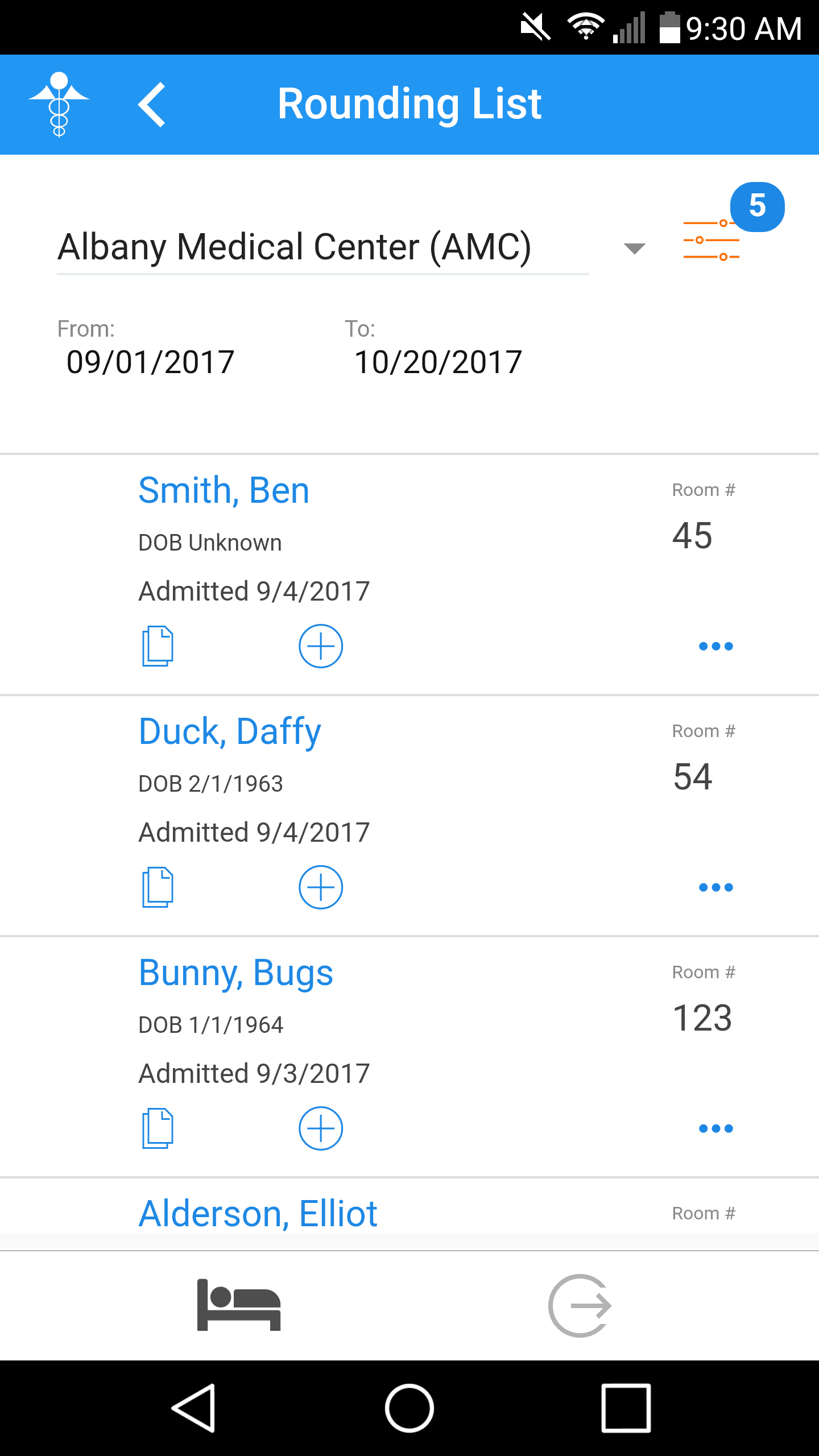Tap the plus icon for Bunny, Bugs
Viewport: 819px width, 1456px height.
coord(321,1128)
